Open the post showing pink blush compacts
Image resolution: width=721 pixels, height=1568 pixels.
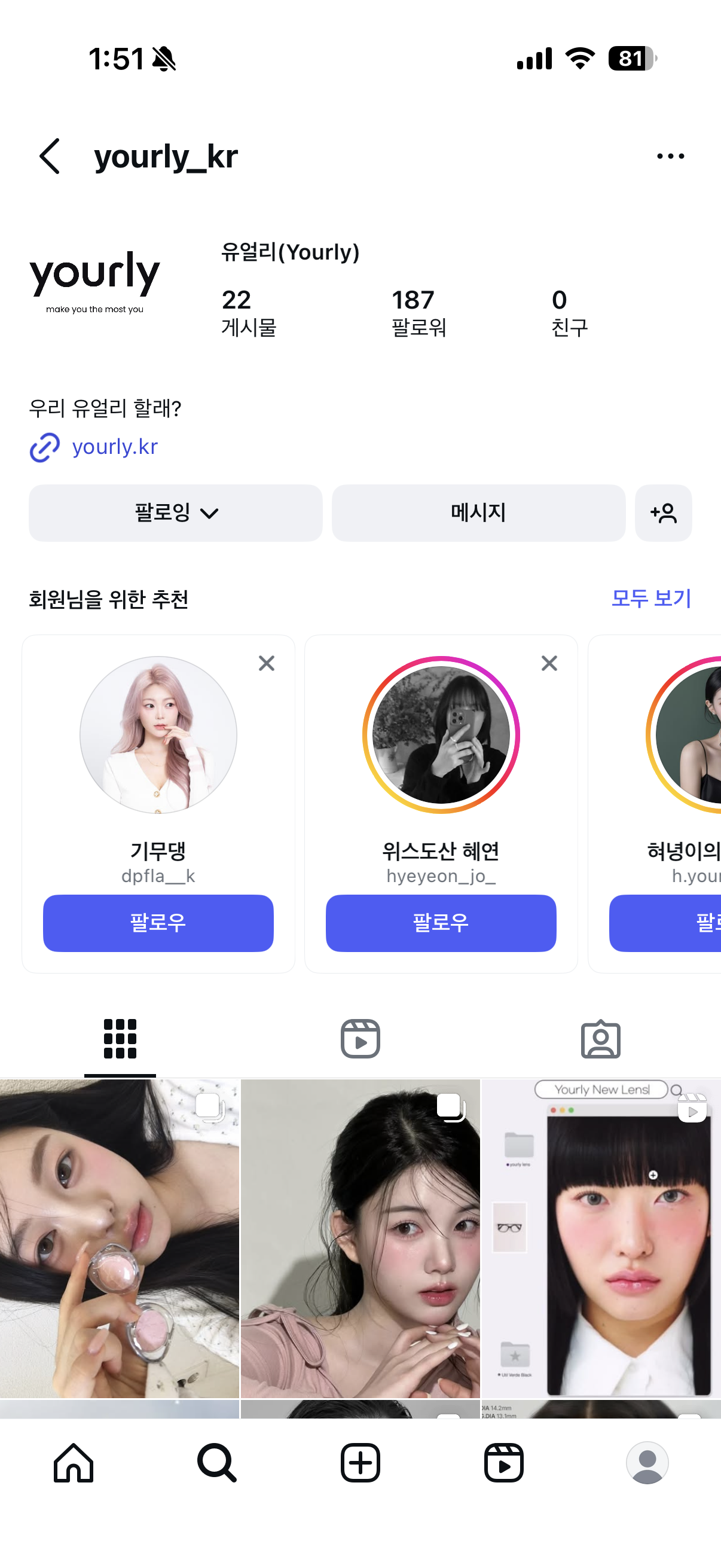(119, 1238)
